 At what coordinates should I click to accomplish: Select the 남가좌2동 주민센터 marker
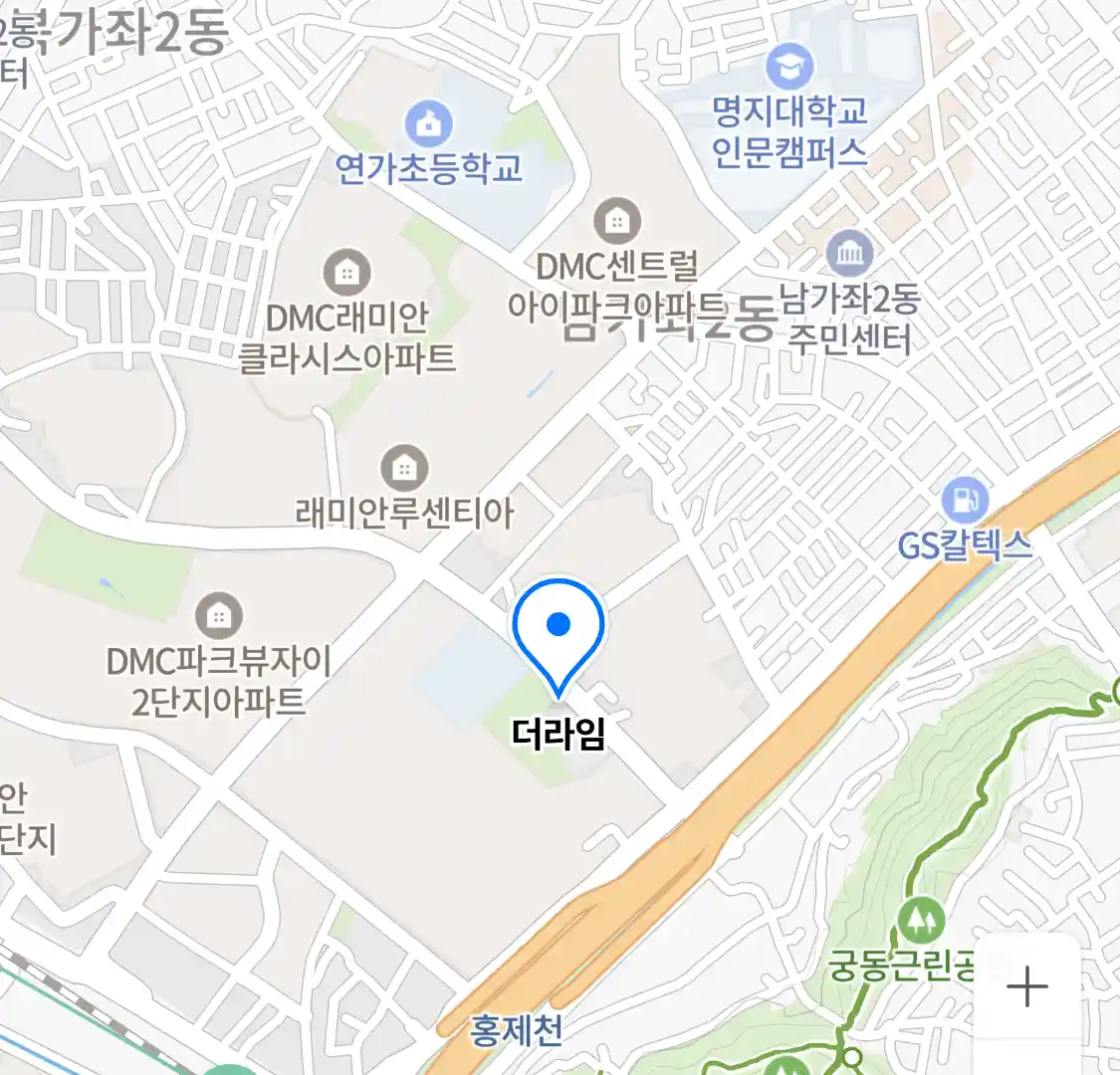pyautogui.click(x=849, y=255)
